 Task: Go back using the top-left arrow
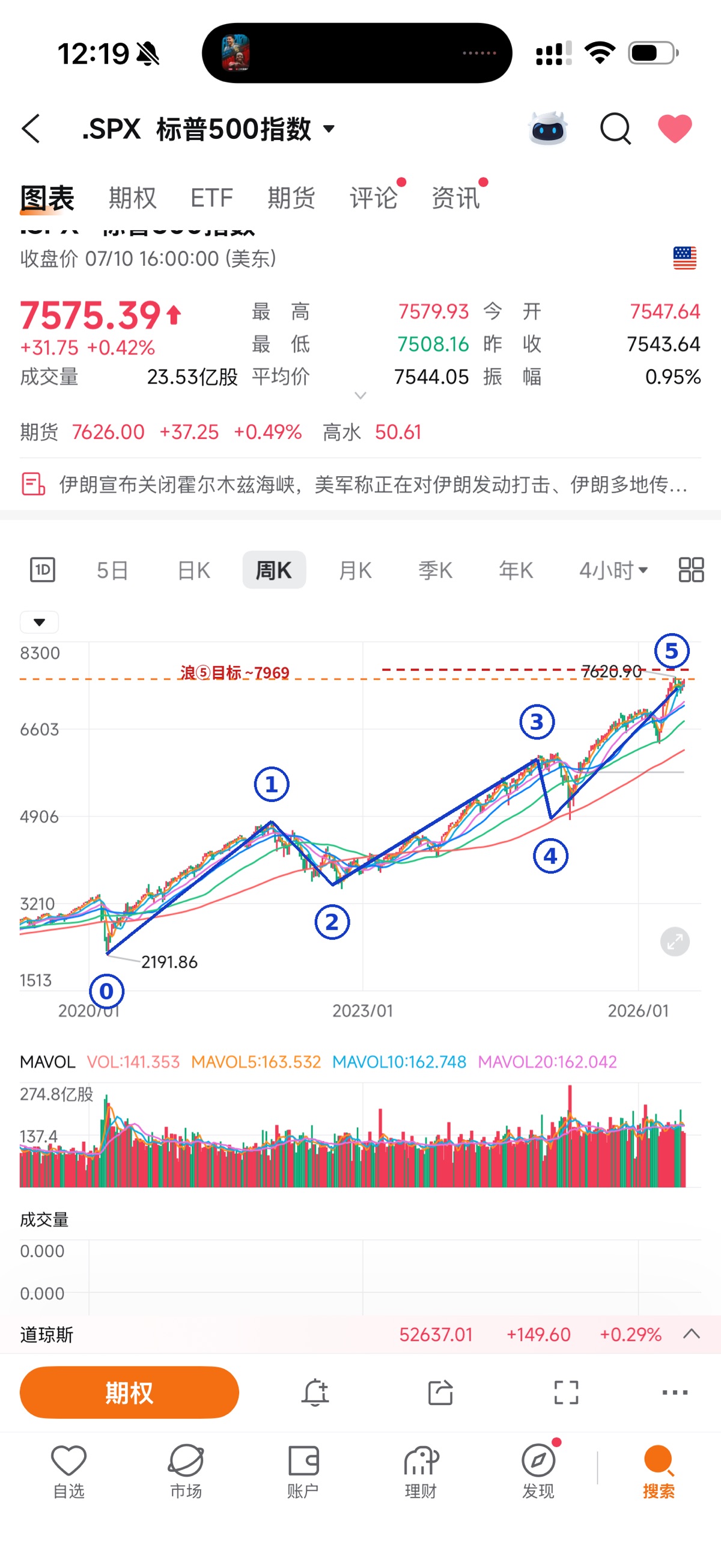[x=31, y=129]
